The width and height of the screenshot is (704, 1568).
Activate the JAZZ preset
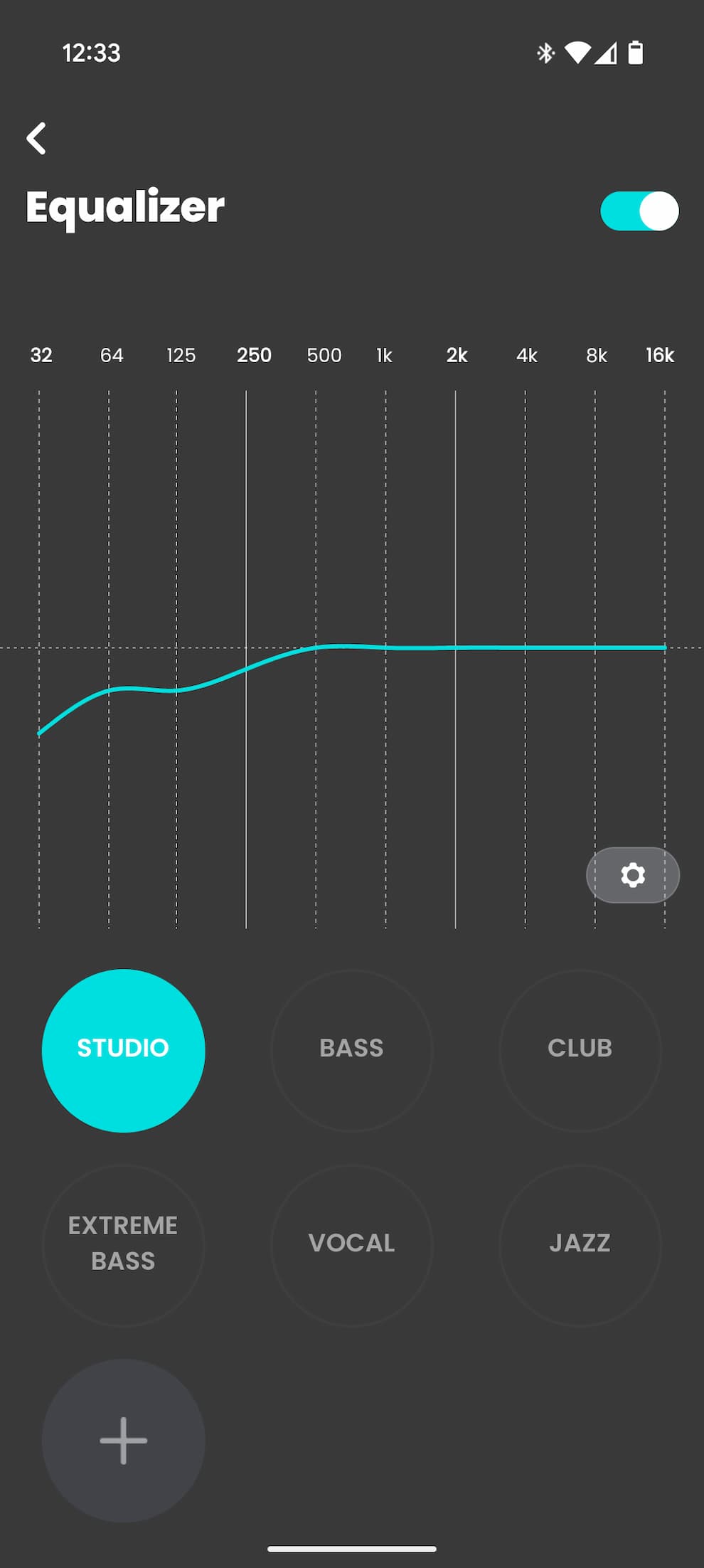[580, 1245]
